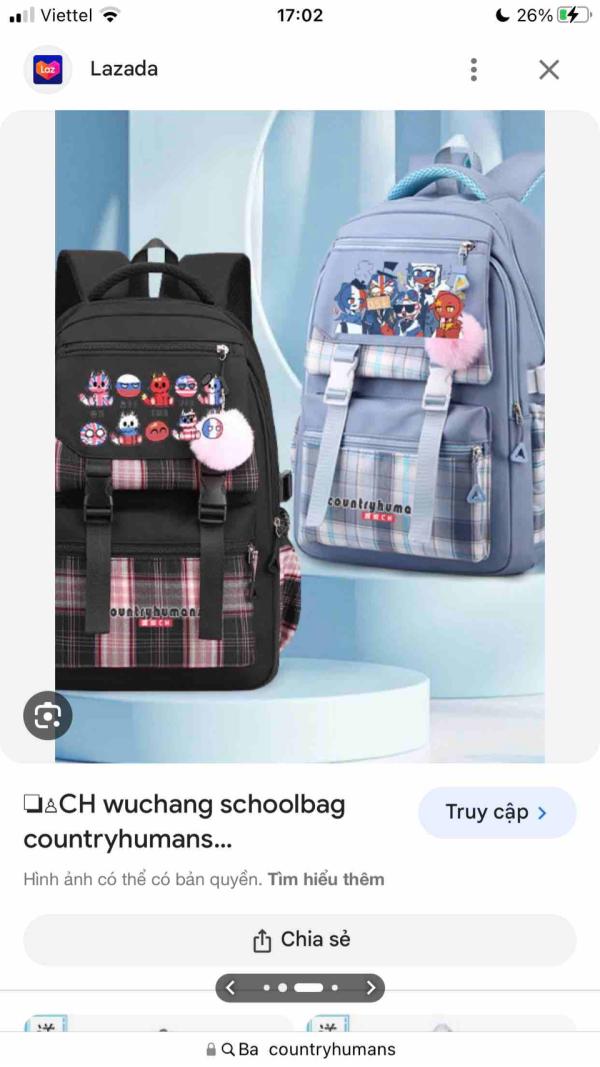Go to the previous image arrow
Screen dimensions: 600x1067
pos(231,987)
